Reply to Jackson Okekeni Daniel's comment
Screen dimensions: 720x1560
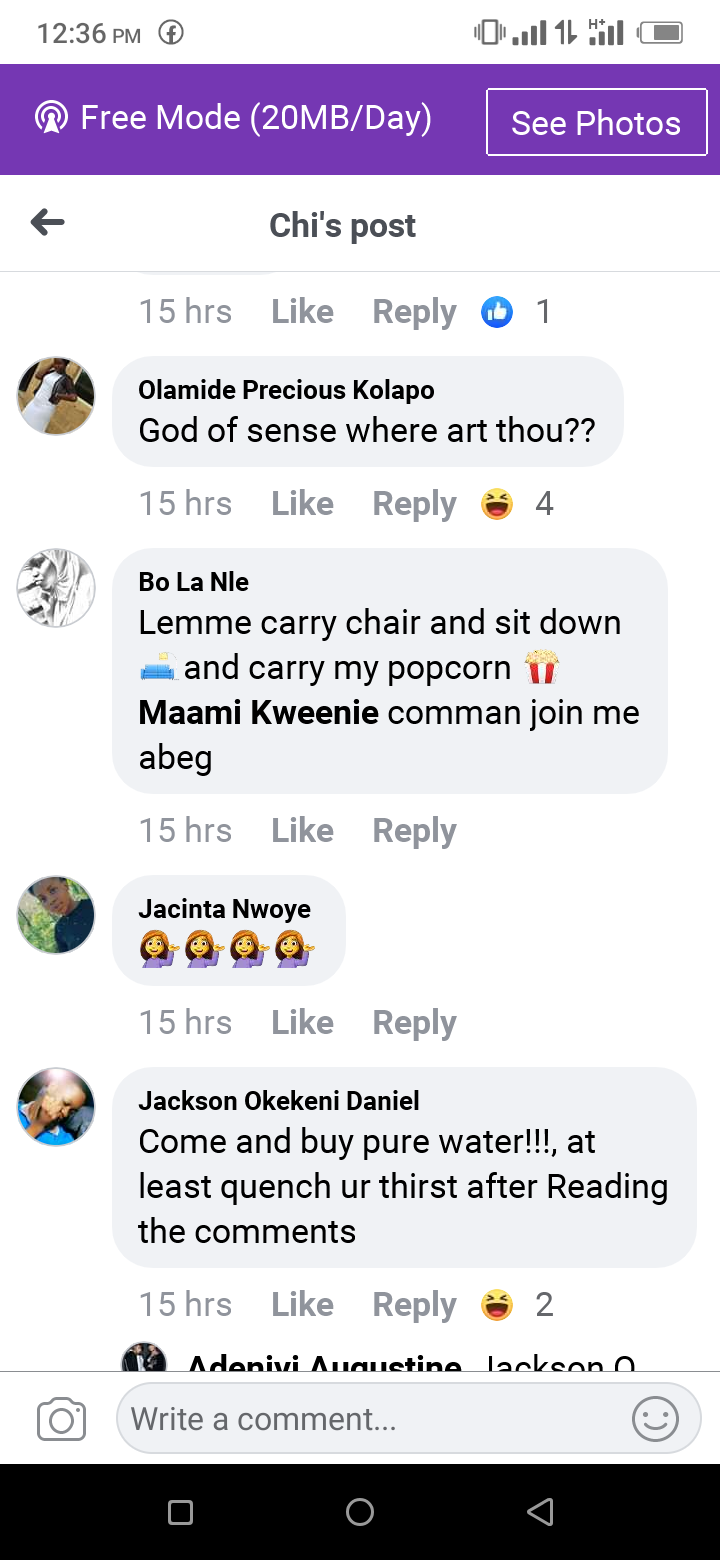point(414,1304)
